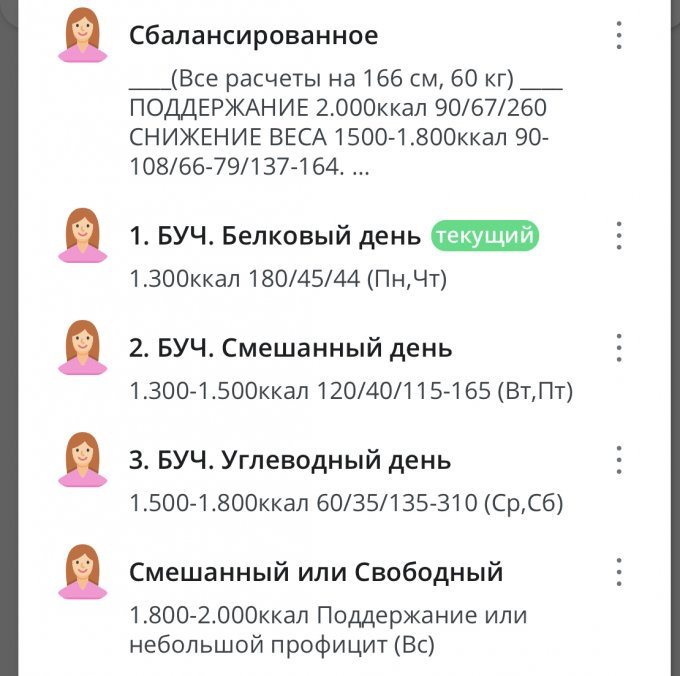Open options for Смешанный или Свободный
This screenshot has height=676, width=680.
coord(619,572)
